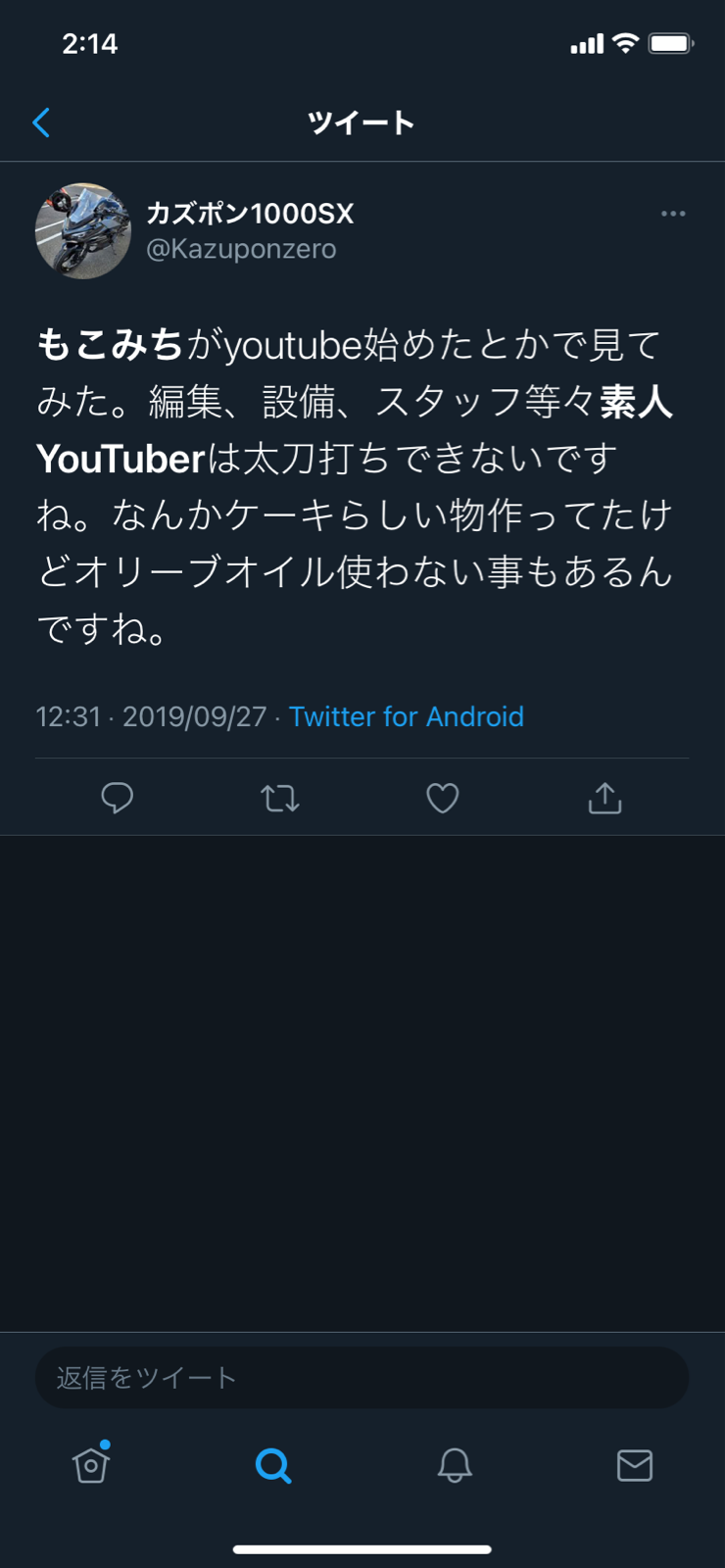Switch to the Search tab
Screen dimensions: 725x1568
point(272,1465)
